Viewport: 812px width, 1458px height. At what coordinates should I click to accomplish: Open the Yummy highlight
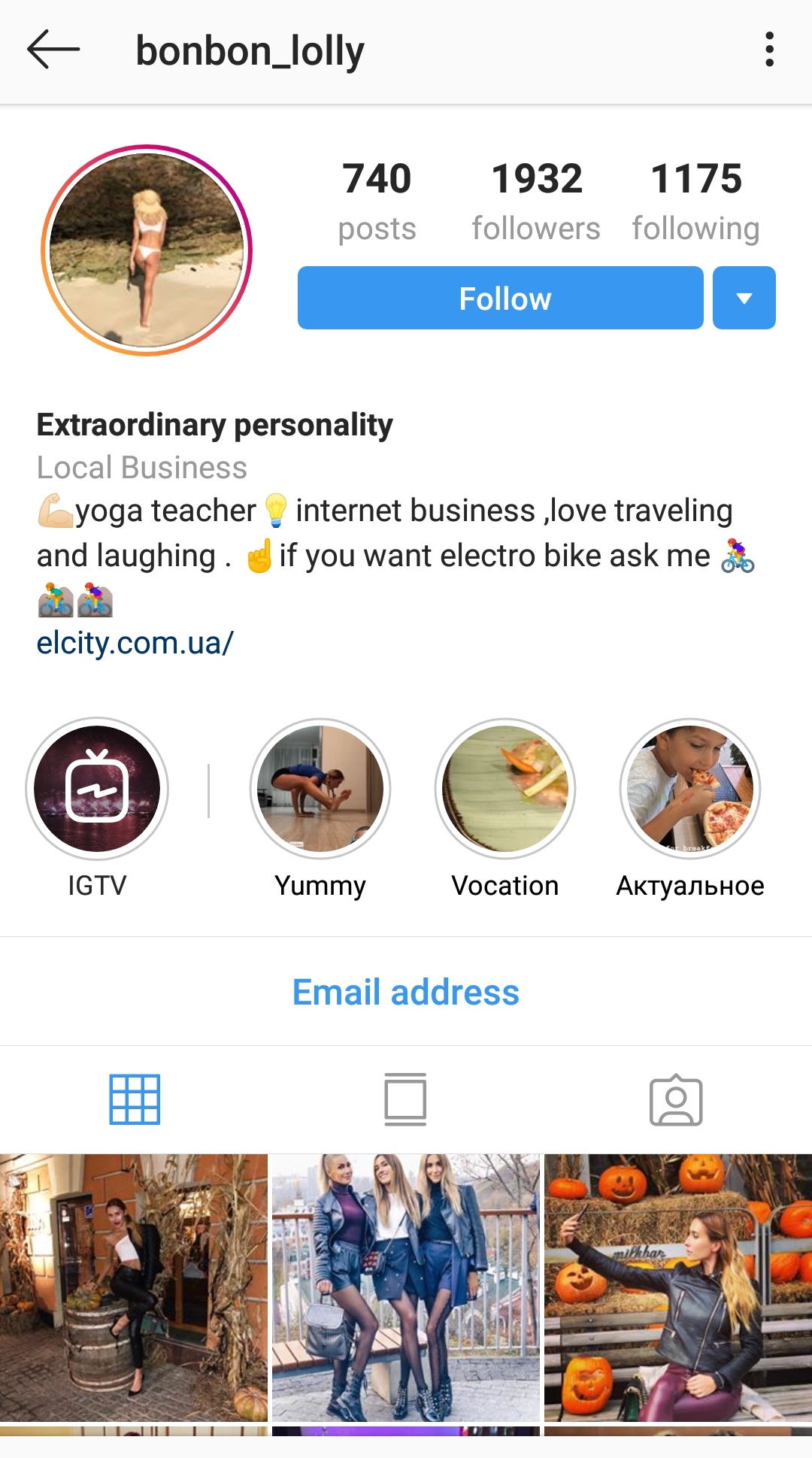coord(320,789)
